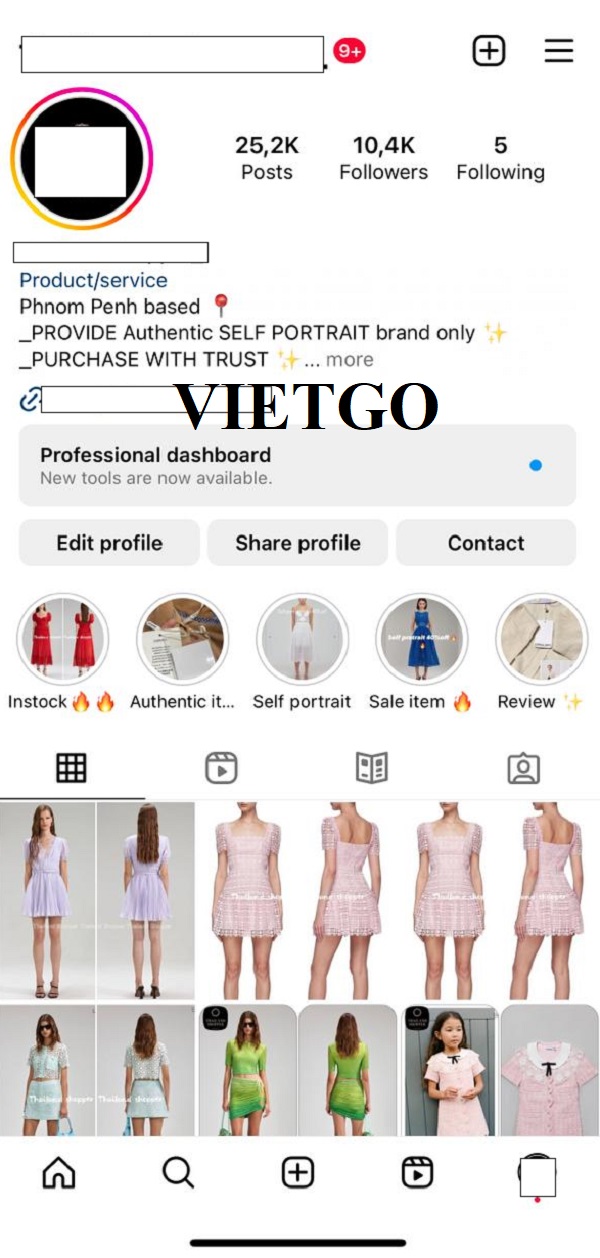View the Followers list
Image resolution: width=600 pixels, height=1258 pixels.
click(383, 158)
